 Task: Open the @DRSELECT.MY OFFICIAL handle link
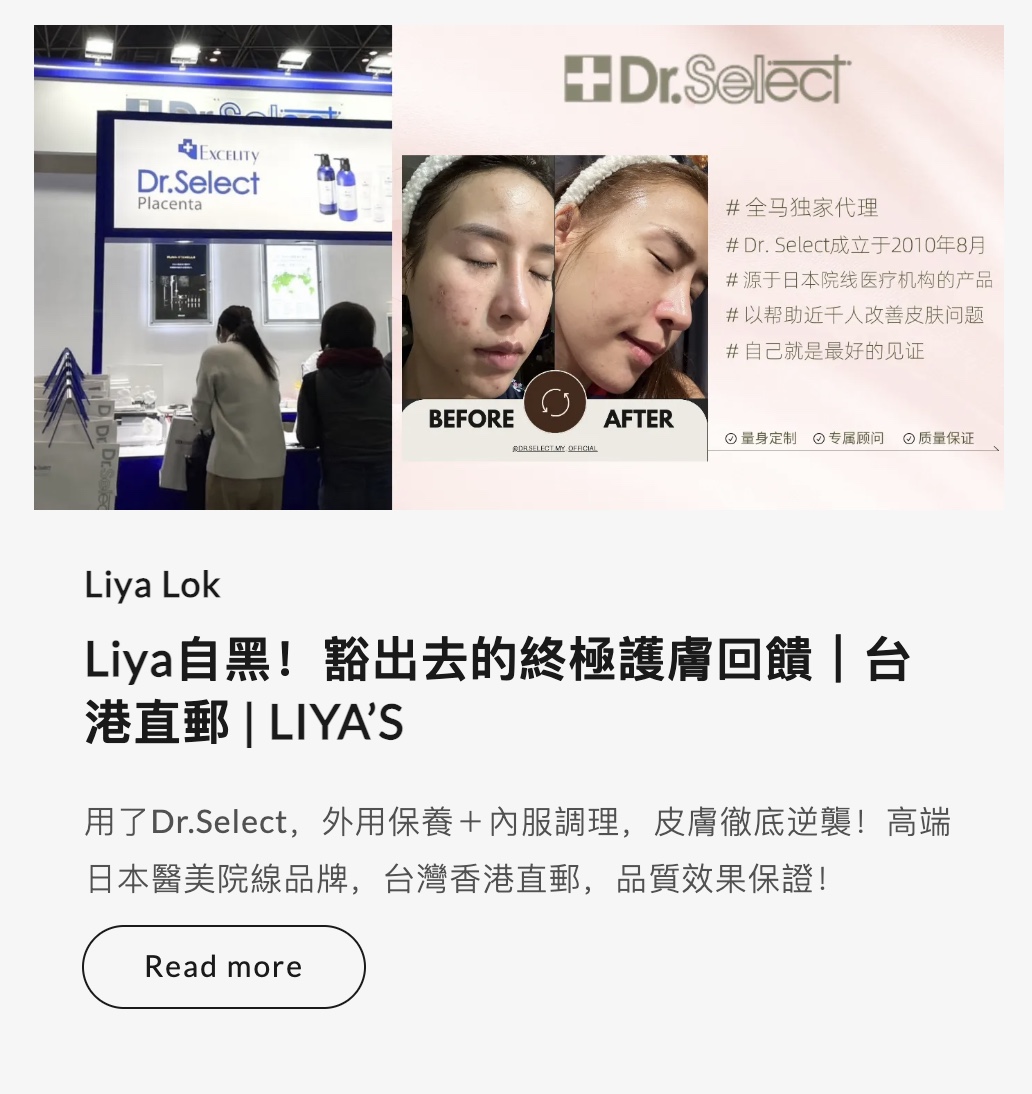point(556,447)
